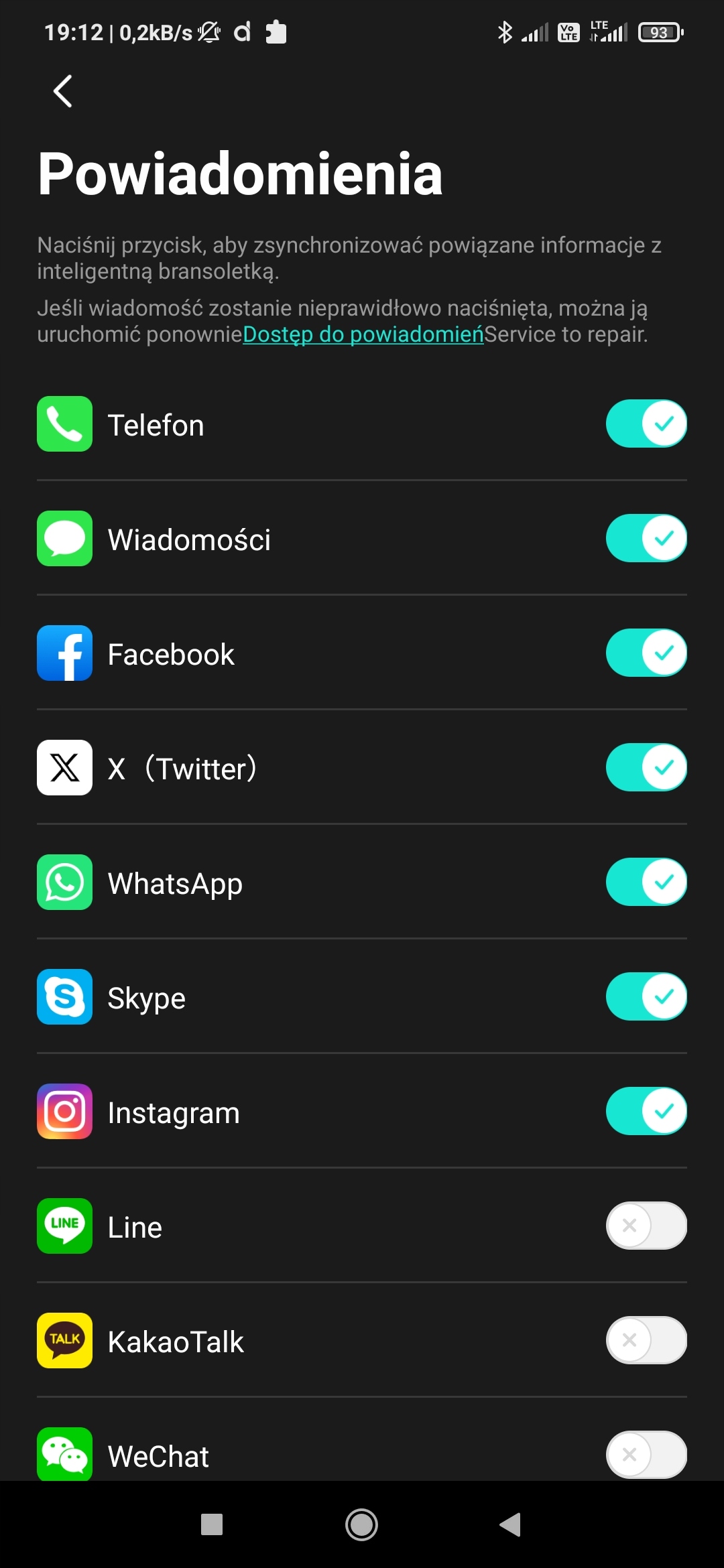Click the Skype icon
The width and height of the screenshot is (724, 1568).
pos(64,997)
